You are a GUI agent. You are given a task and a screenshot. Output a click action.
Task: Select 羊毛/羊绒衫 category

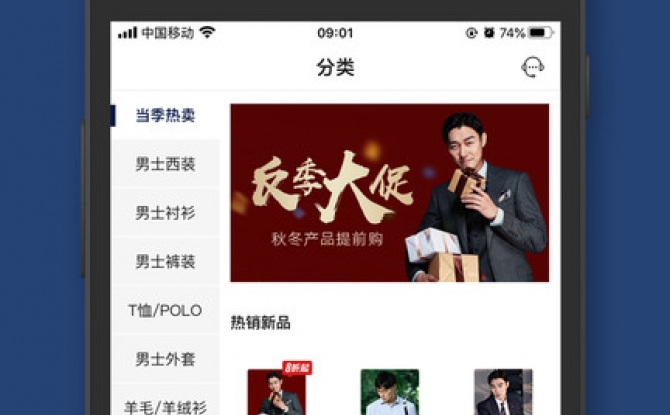click(x=165, y=405)
